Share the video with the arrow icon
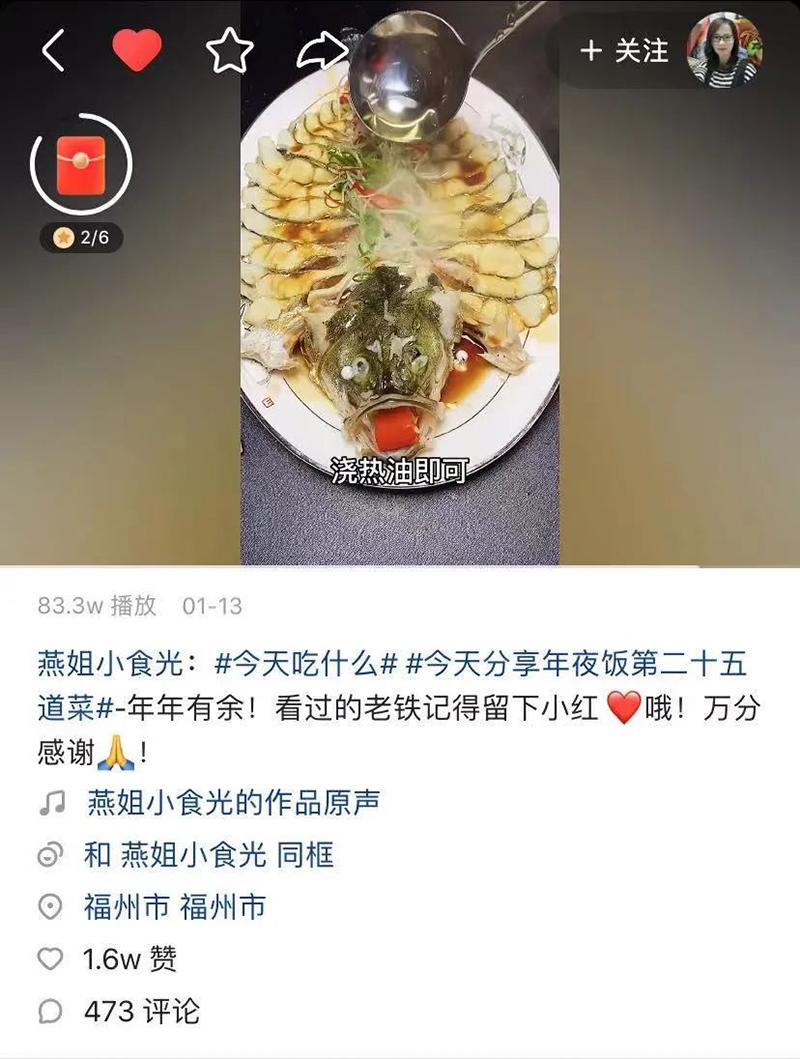The height and width of the screenshot is (1059, 800). click(322, 50)
